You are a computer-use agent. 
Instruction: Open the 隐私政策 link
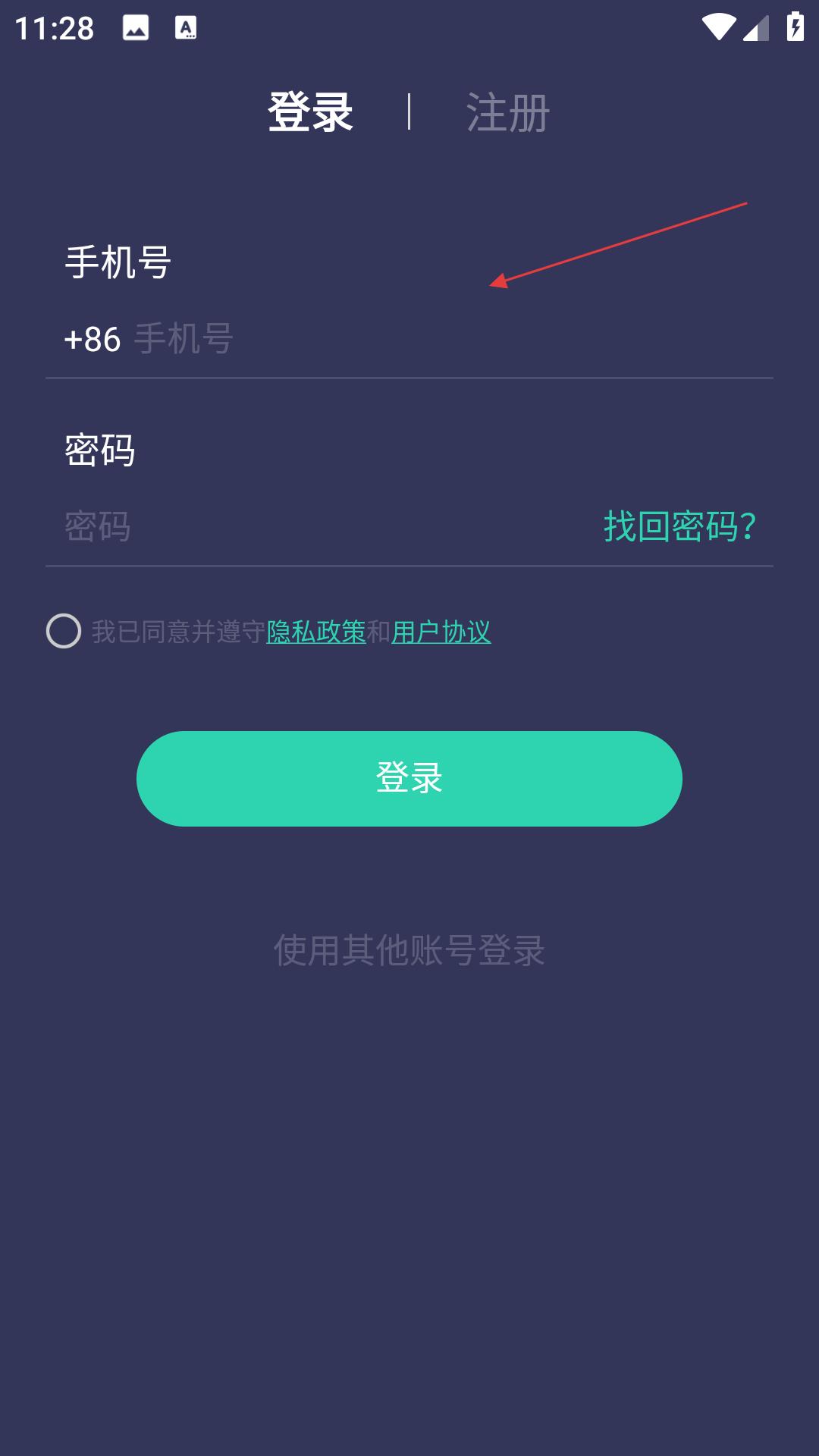316,632
